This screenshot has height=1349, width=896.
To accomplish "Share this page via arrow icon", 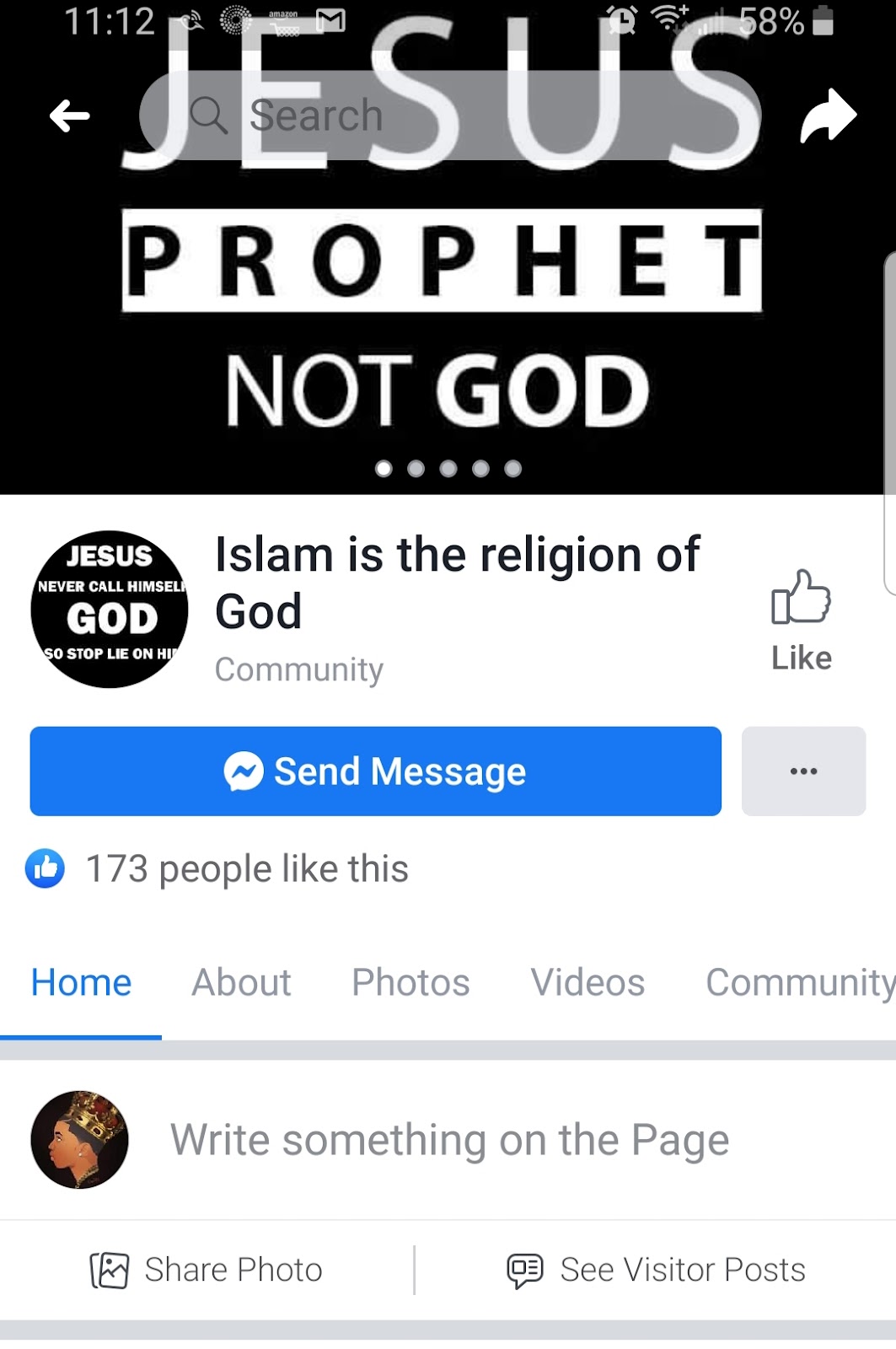I will click(x=828, y=116).
